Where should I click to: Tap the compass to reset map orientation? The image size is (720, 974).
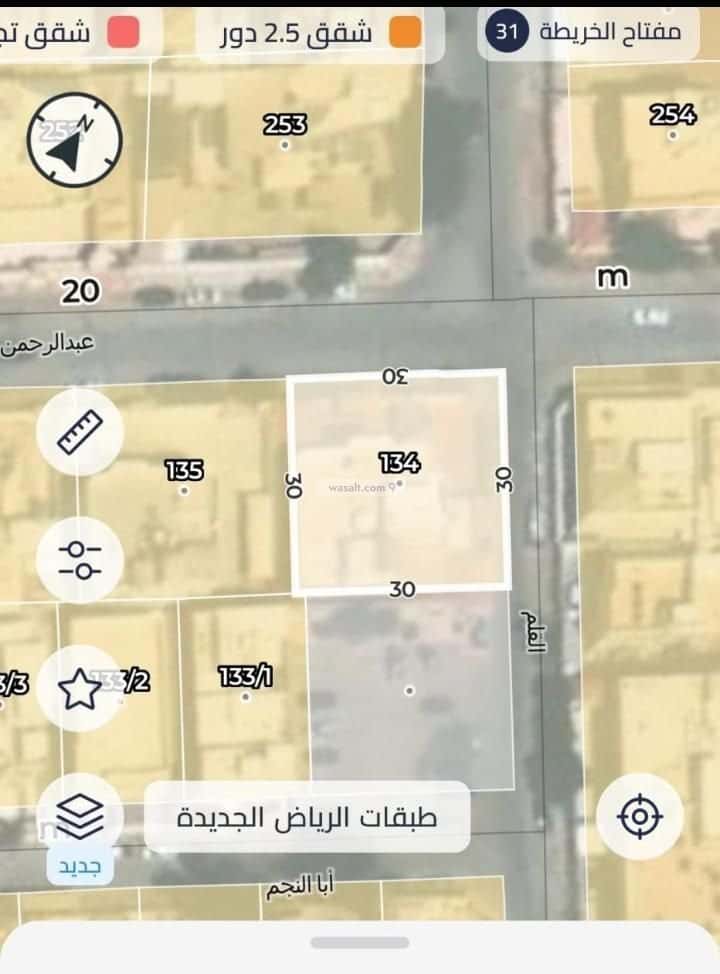pyautogui.click(x=74, y=138)
